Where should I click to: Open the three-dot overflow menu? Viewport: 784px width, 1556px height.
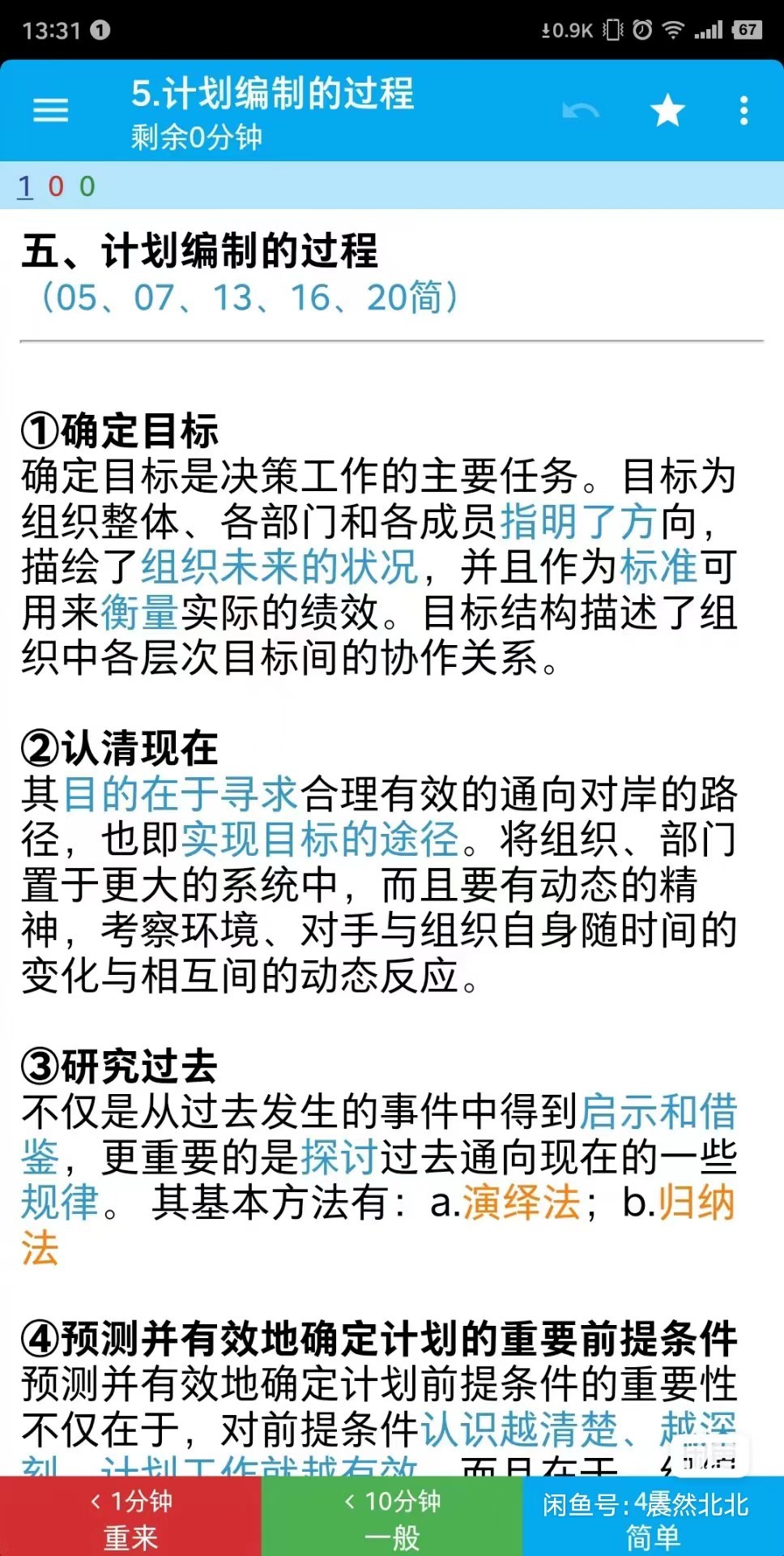pyautogui.click(x=744, y=110)
